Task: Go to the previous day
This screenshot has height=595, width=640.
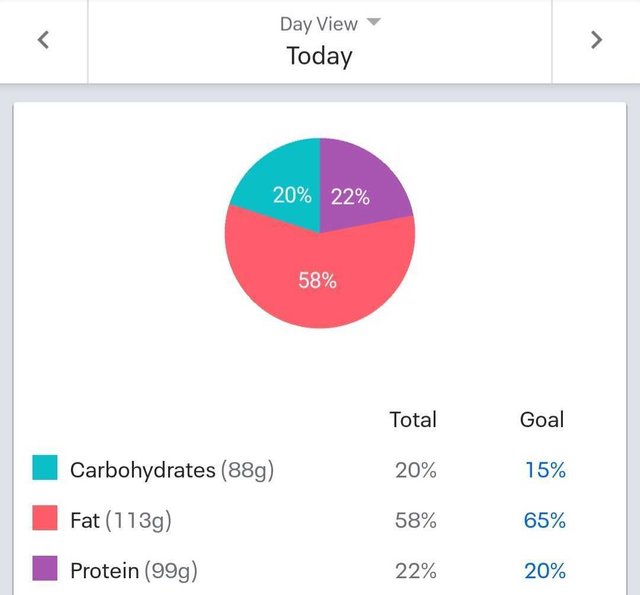Action: tap(43, 40)
